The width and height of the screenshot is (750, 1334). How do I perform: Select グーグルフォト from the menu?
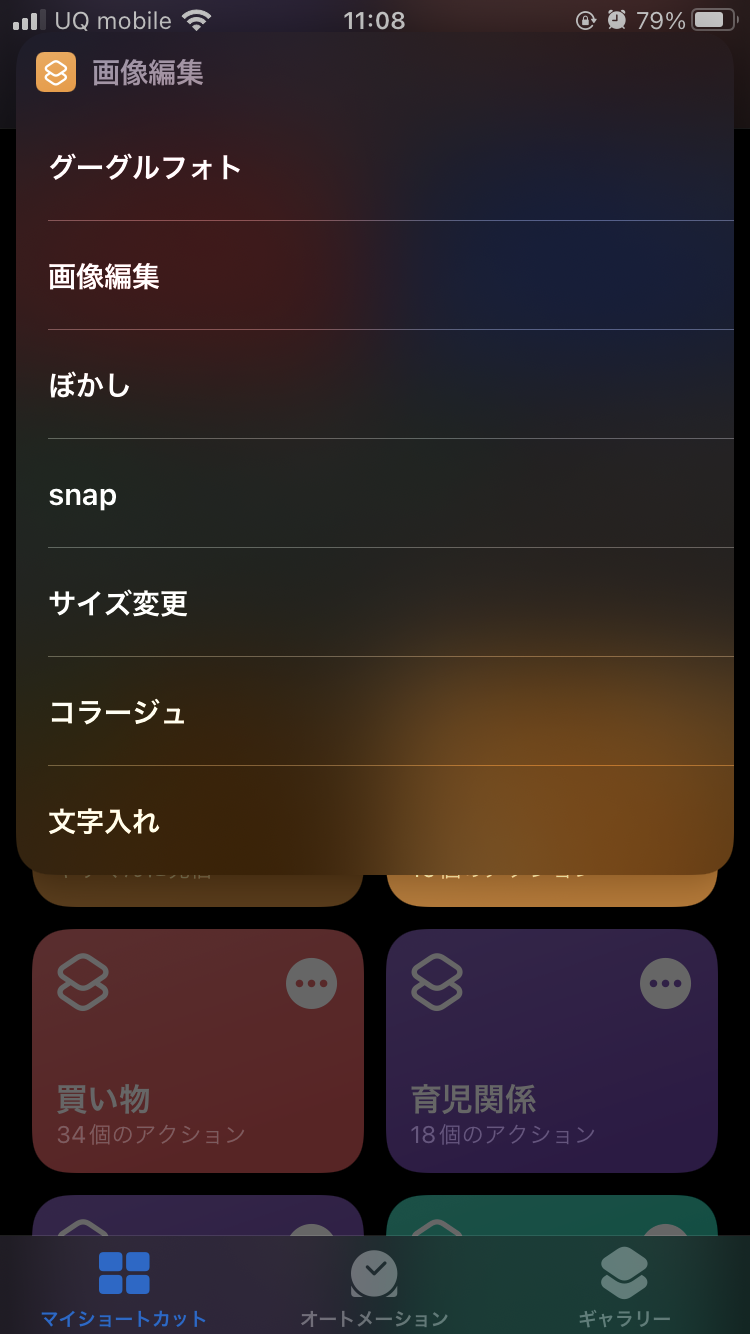(x=375, y=167)
